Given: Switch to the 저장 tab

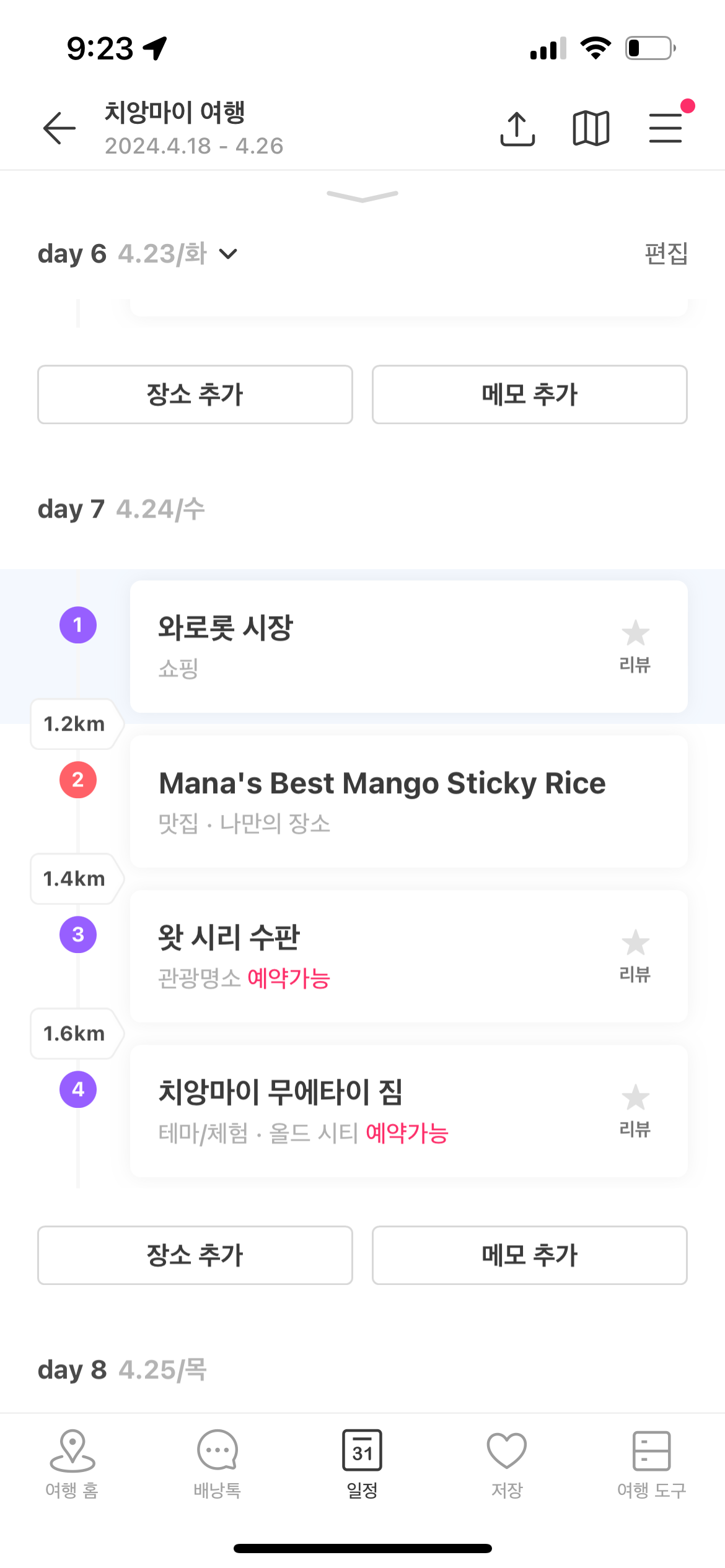Looking at the screenshot, I should 507,1464.
